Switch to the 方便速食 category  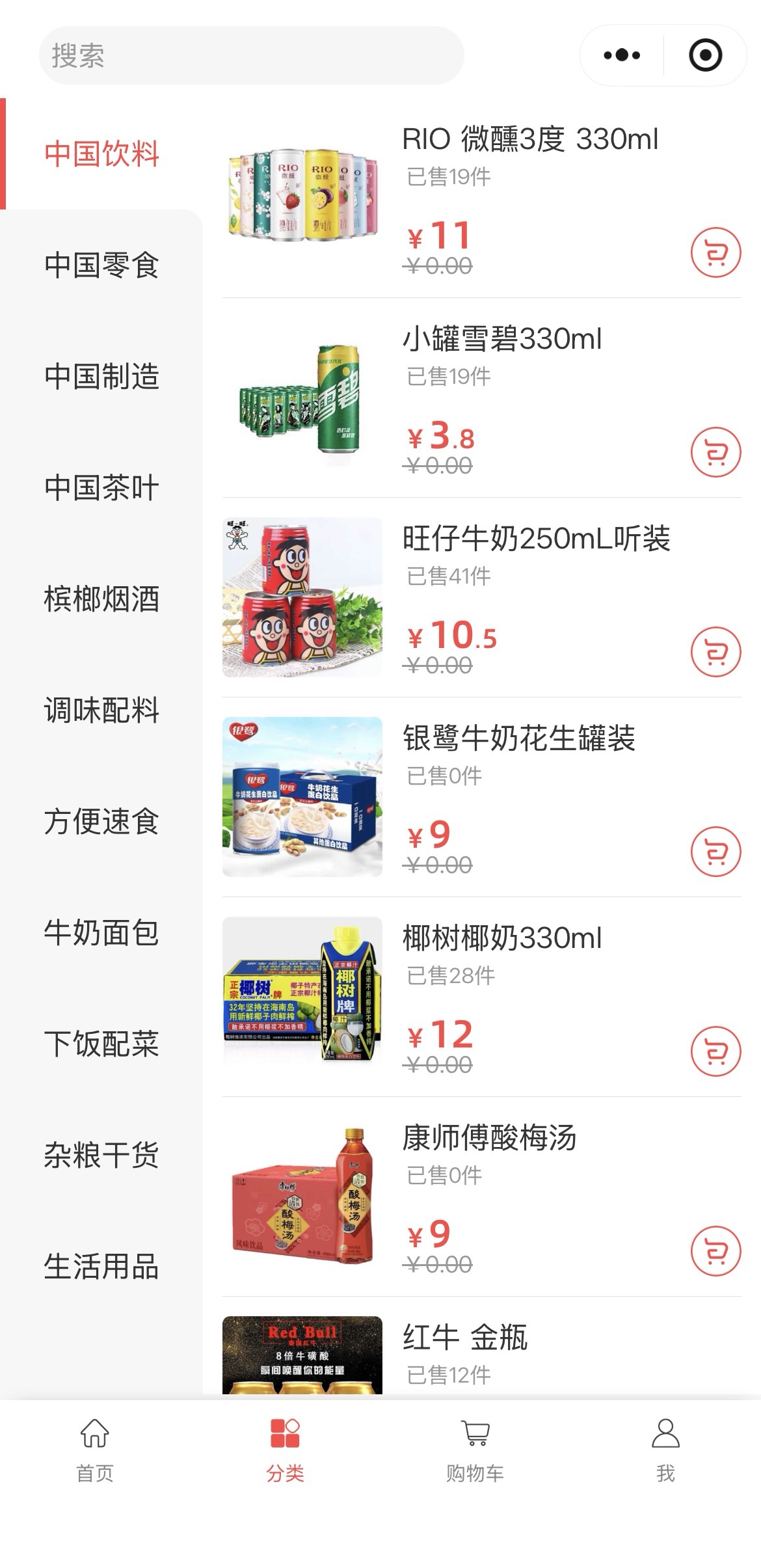101,822
